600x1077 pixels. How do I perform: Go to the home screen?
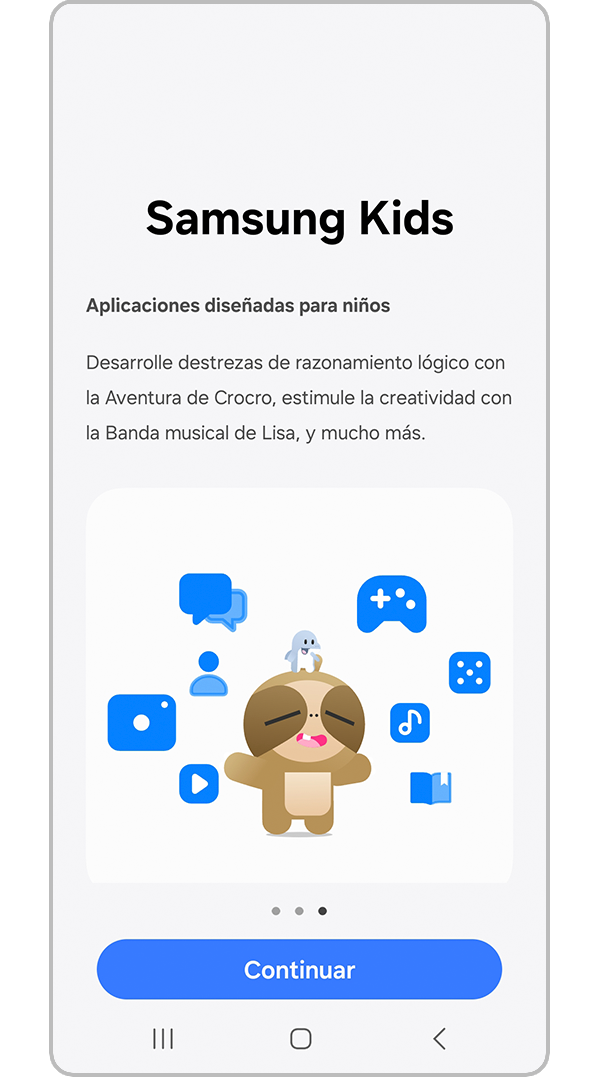(300, 1038)
